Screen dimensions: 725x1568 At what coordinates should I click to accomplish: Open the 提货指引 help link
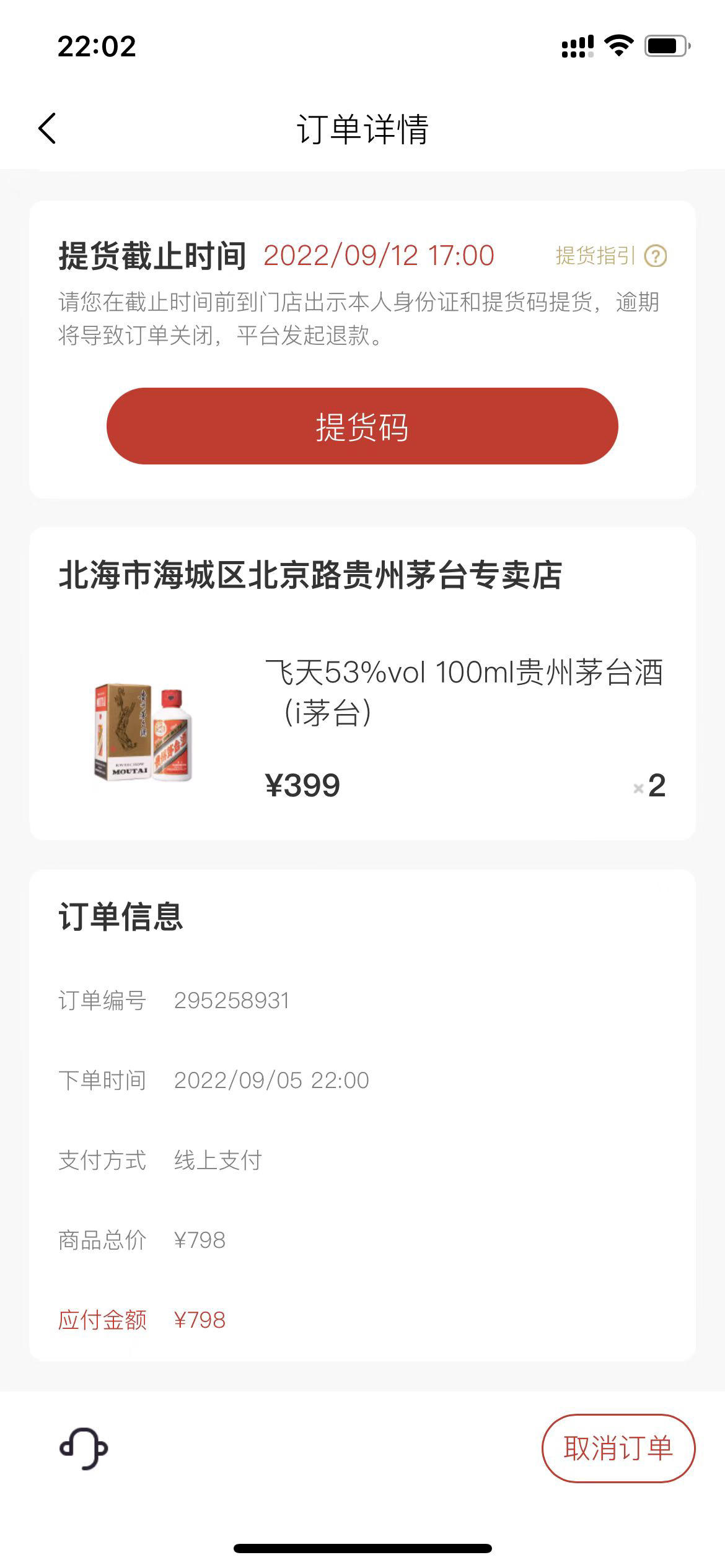[x=611, y=255]
